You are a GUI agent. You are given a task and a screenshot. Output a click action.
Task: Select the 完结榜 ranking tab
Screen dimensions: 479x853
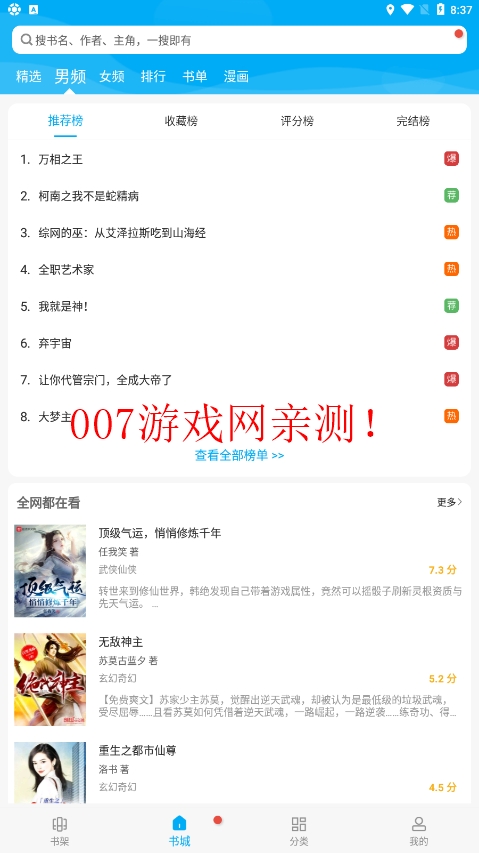click(x=413, y=121)
